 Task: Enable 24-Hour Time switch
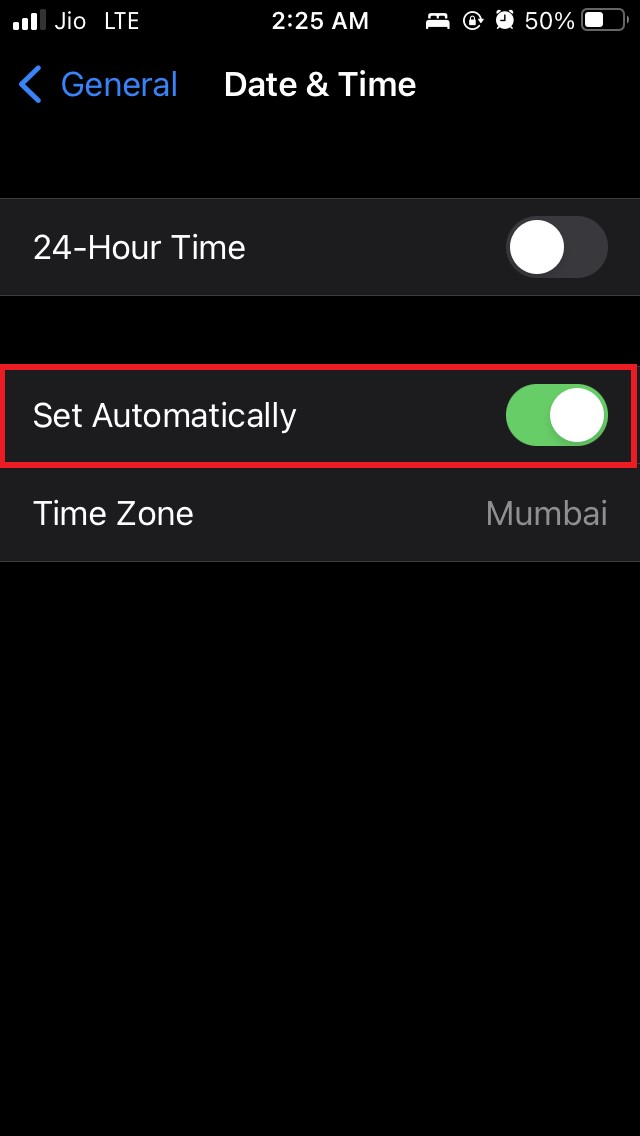coord(556,247)
